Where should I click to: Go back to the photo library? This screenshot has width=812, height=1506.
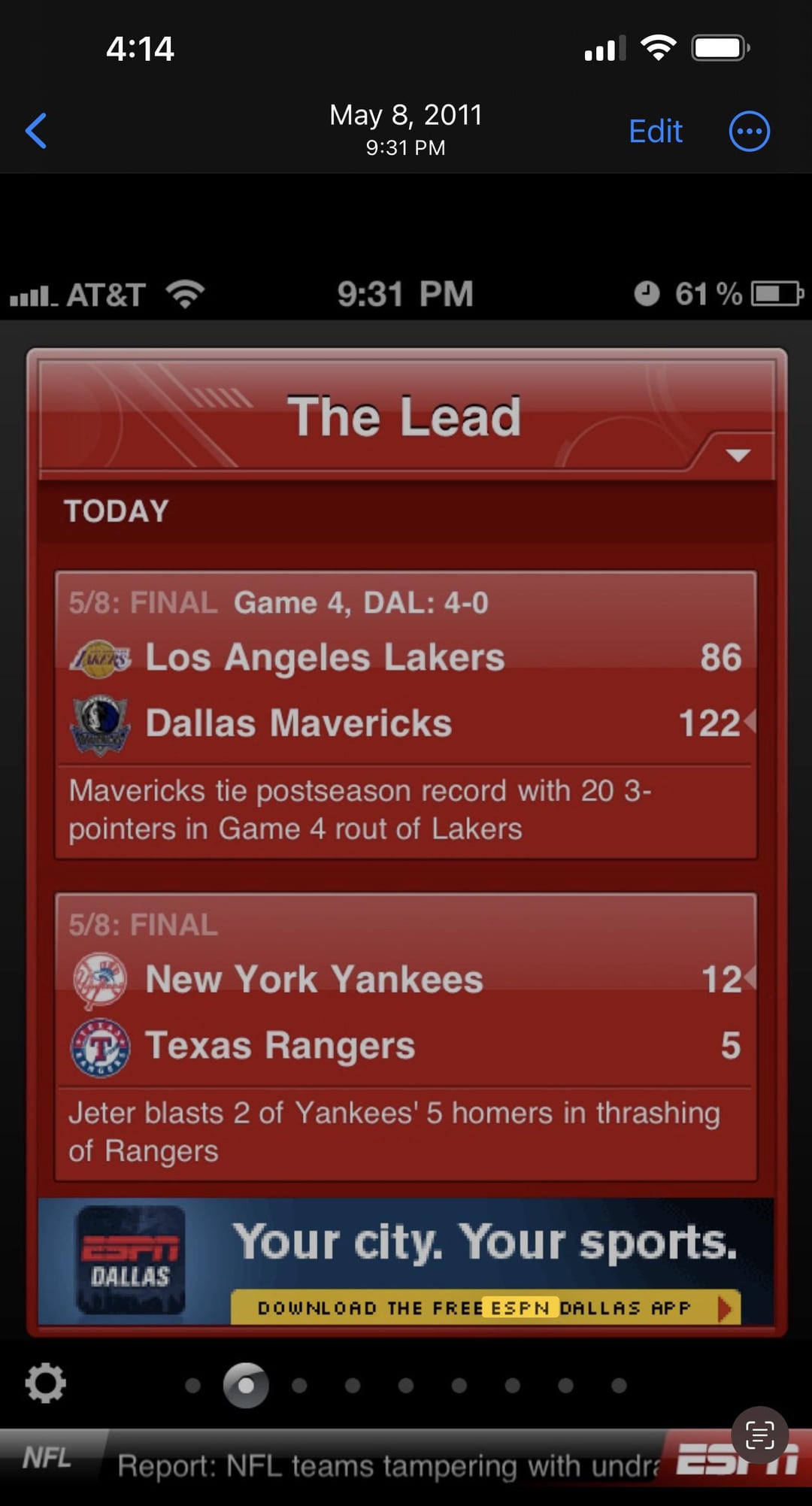pyautogui.click(x=36, y=132)
